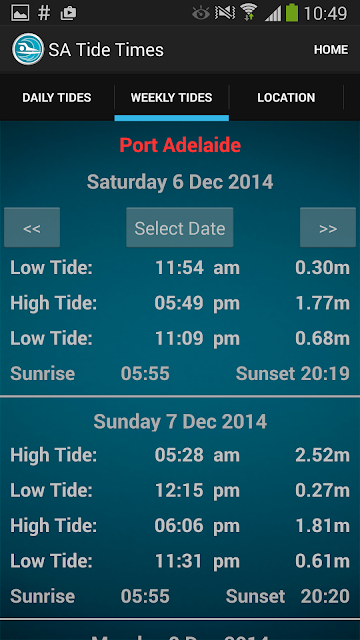Open the Location tab
This screenshot has height=640, width=360.
pos(286,98)
